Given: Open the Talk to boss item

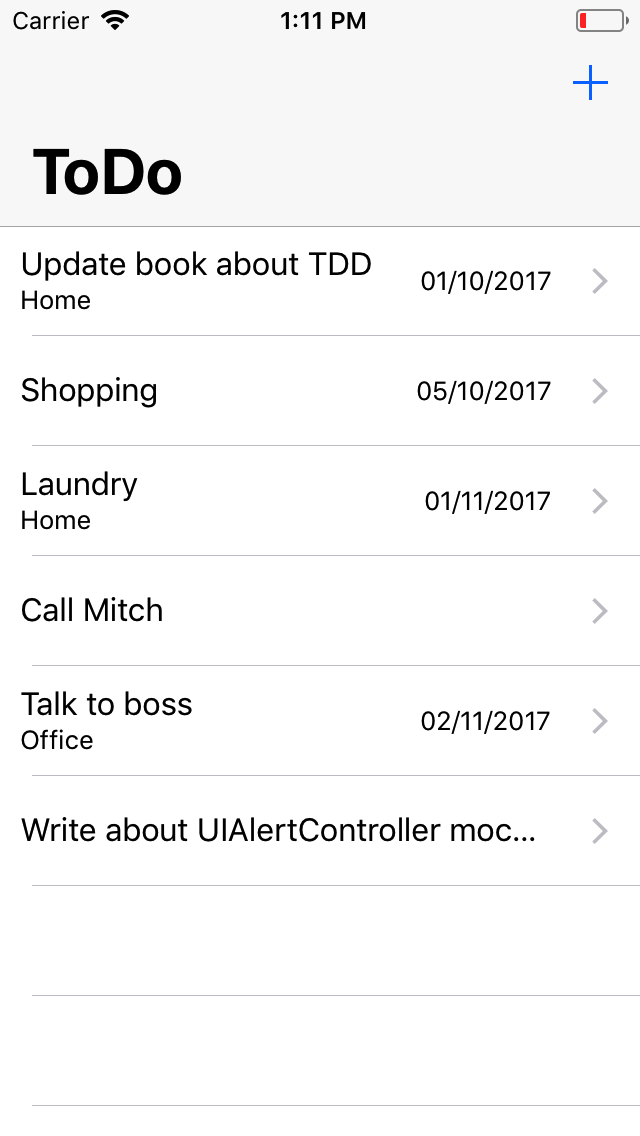Looking at the screenshot, I should click(320, 721).
